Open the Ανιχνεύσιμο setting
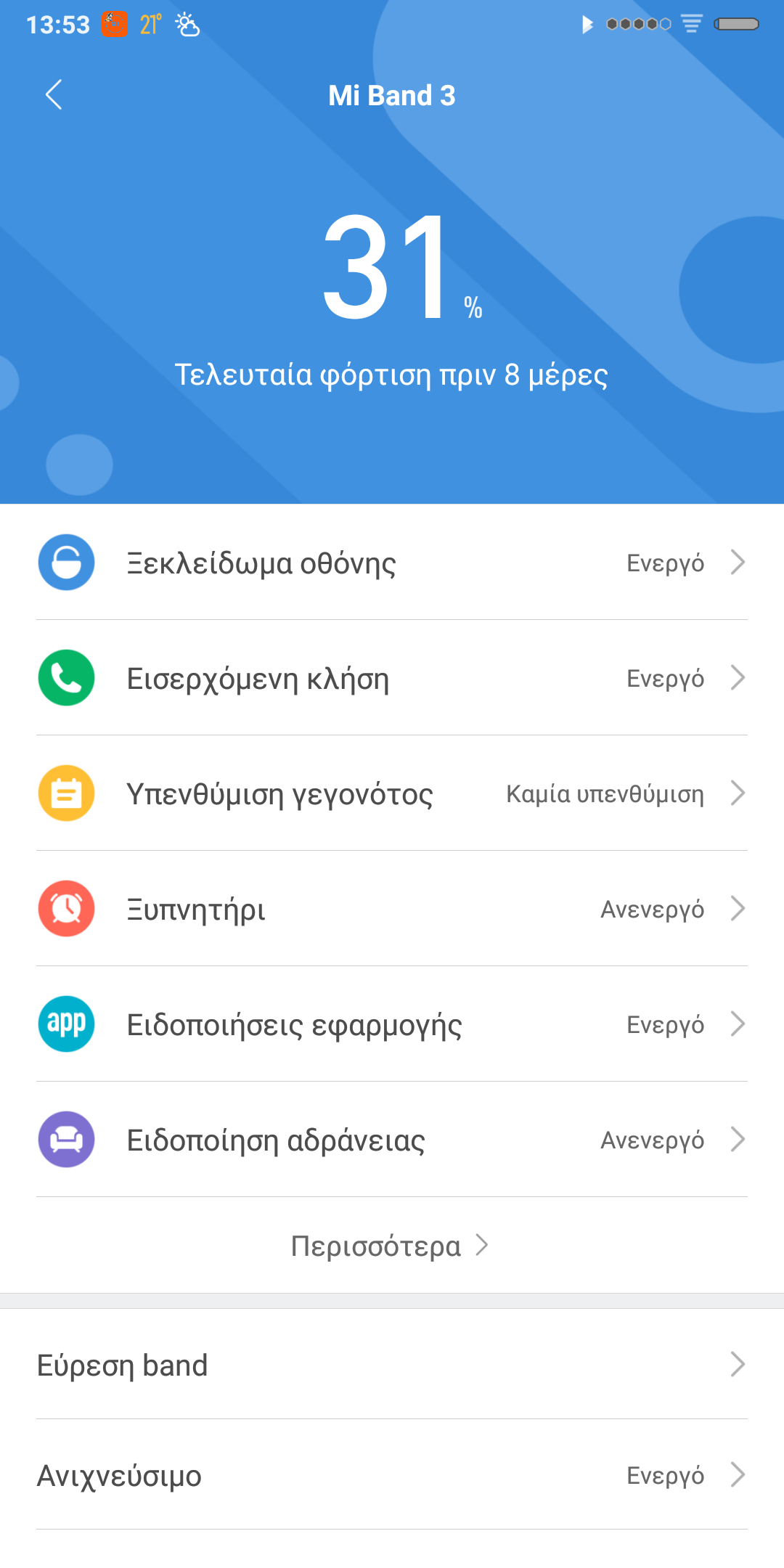This screenshot has height=1568, width=784. click(392, 1475)
